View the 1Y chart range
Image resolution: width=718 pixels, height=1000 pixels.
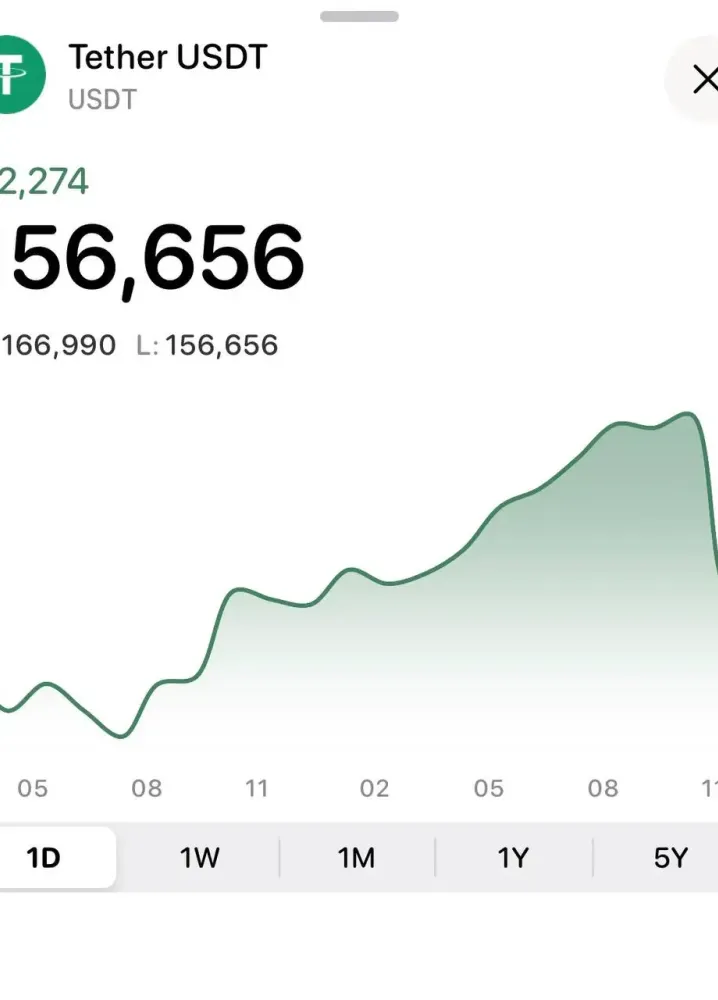click(x=513, y=857)
